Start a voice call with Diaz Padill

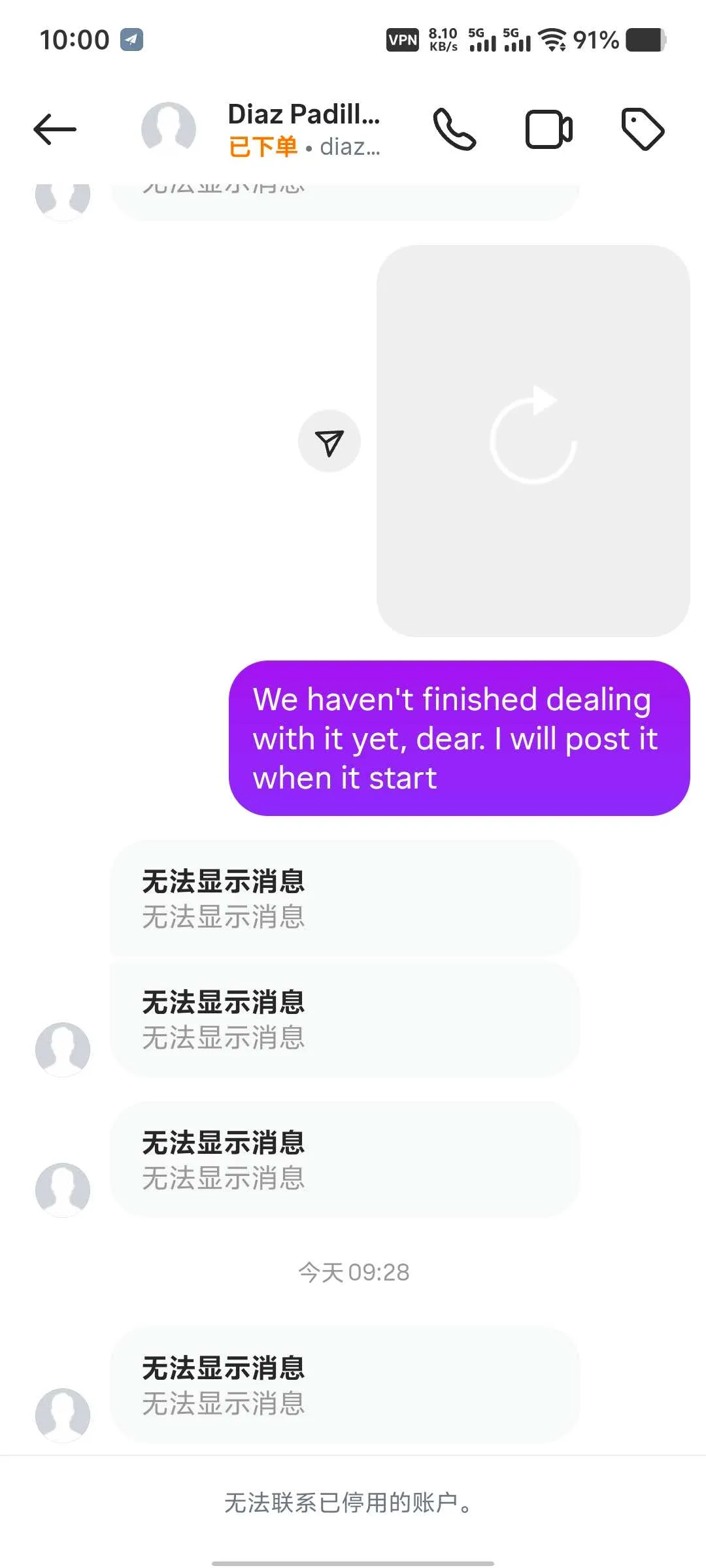pos(454,129)
